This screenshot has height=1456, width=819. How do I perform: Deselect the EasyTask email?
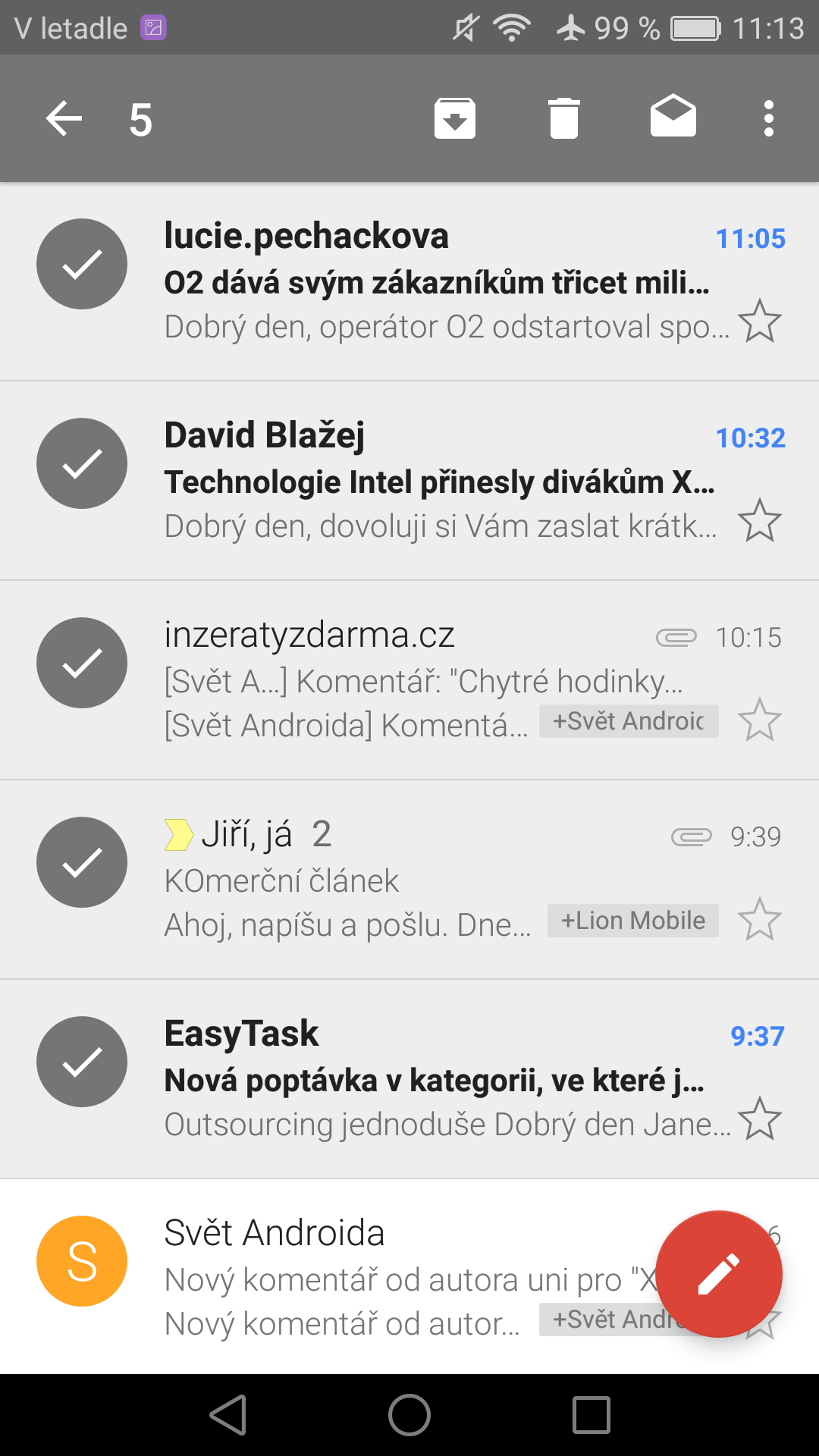82,1062
